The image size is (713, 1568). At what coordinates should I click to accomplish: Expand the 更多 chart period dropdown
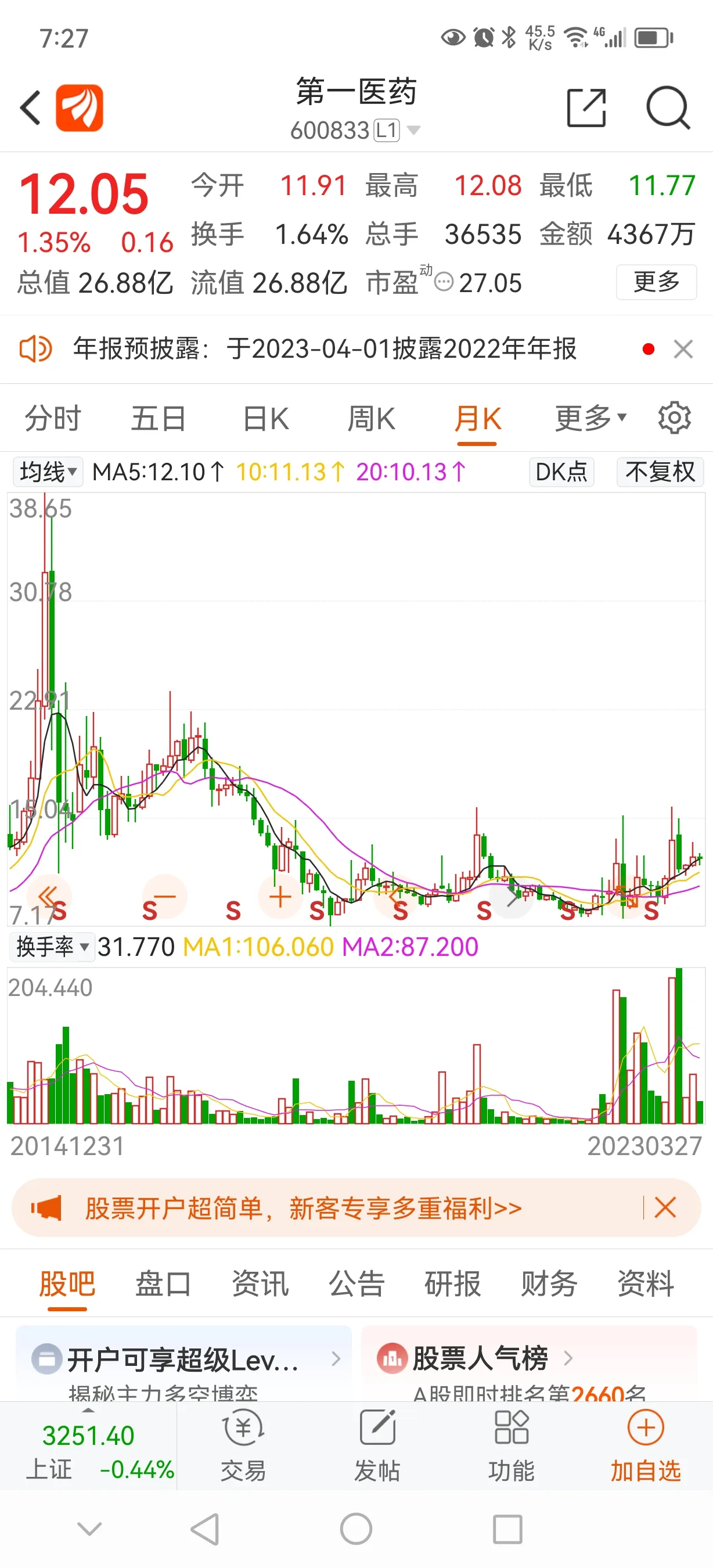(589, 419)
